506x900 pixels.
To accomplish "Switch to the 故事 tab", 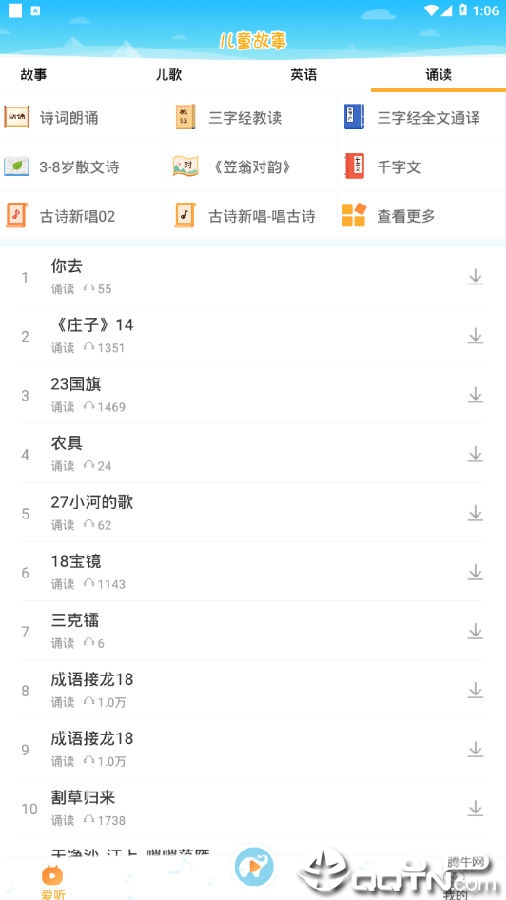I will 34,75.
